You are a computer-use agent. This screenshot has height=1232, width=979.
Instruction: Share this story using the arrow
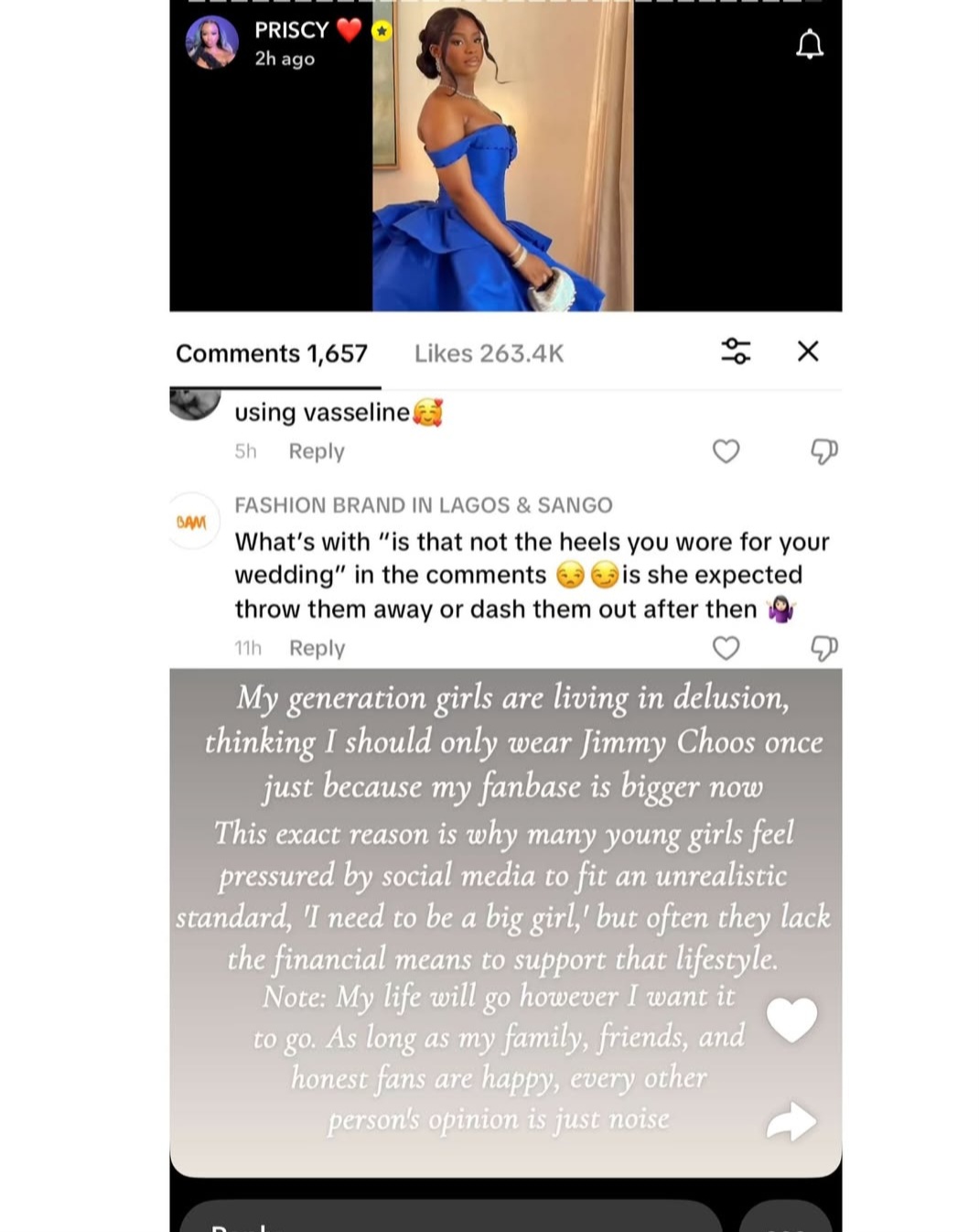point(791,1121)
